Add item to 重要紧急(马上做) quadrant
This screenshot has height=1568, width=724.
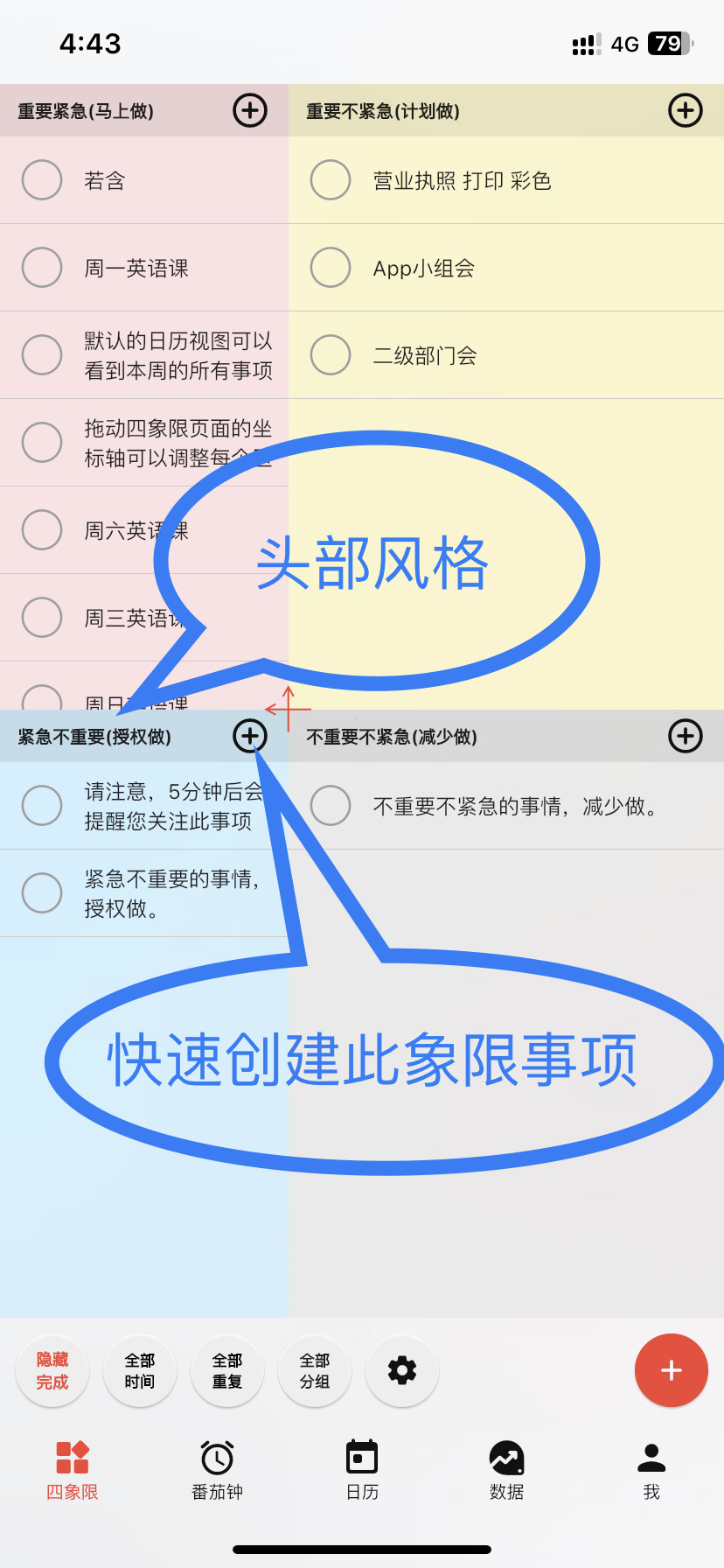coord(250,110)
